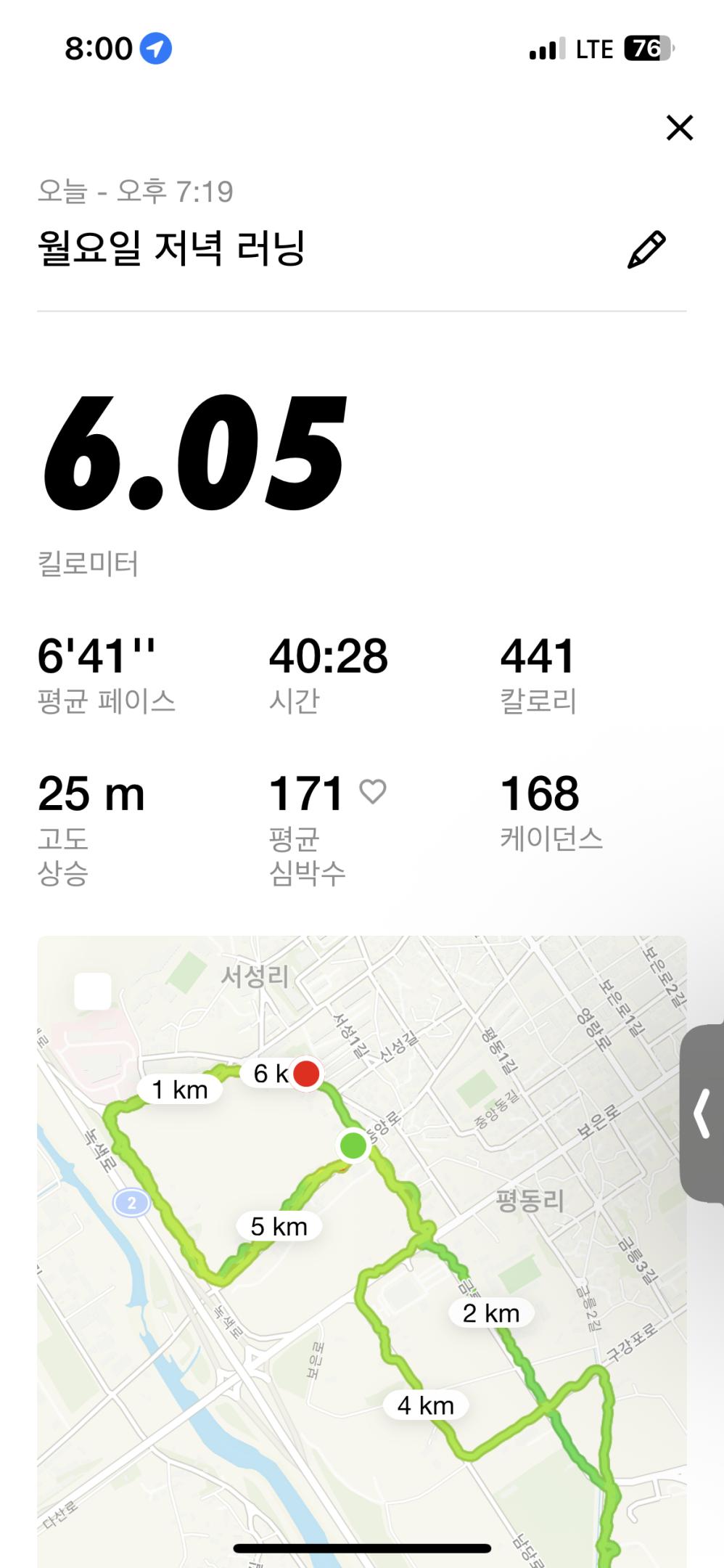This screenshot has width=724, height=1568.
Task: Edit the run title with pencil icon
Action: 646,250
